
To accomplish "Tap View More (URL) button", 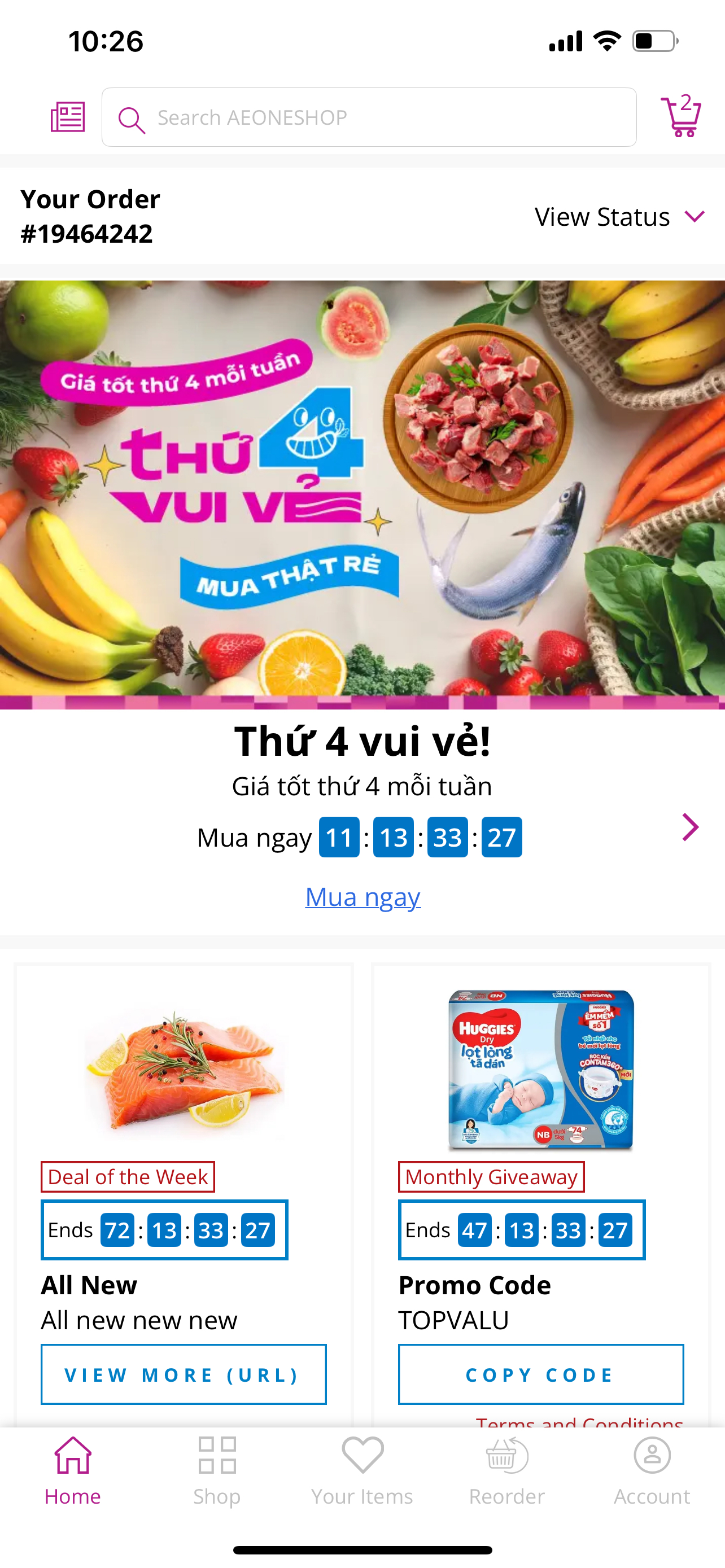I will 184,1374.
